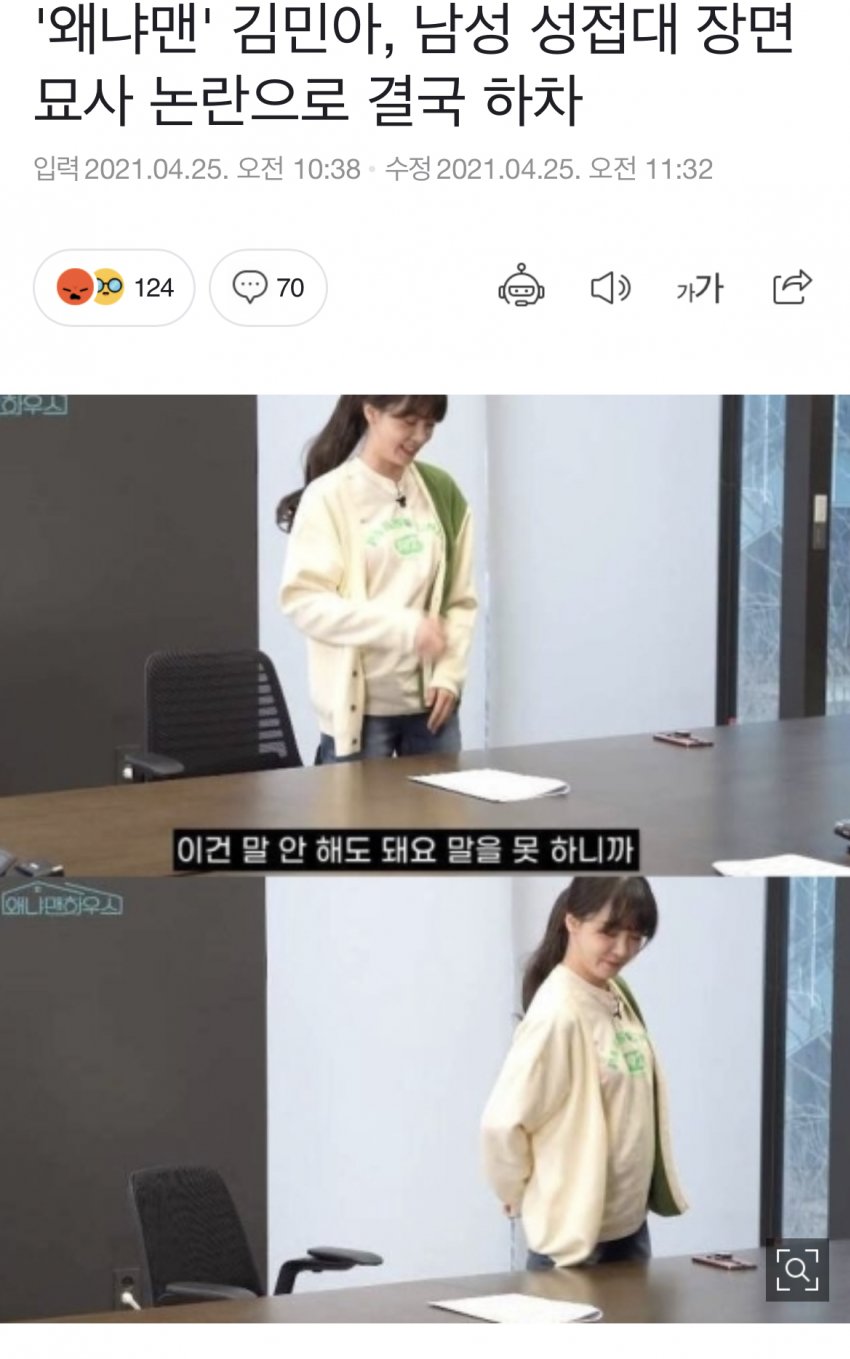Enlarge the article image with magnifier icon
This screenshot has height=1359, width=850.
(797, 1270)
